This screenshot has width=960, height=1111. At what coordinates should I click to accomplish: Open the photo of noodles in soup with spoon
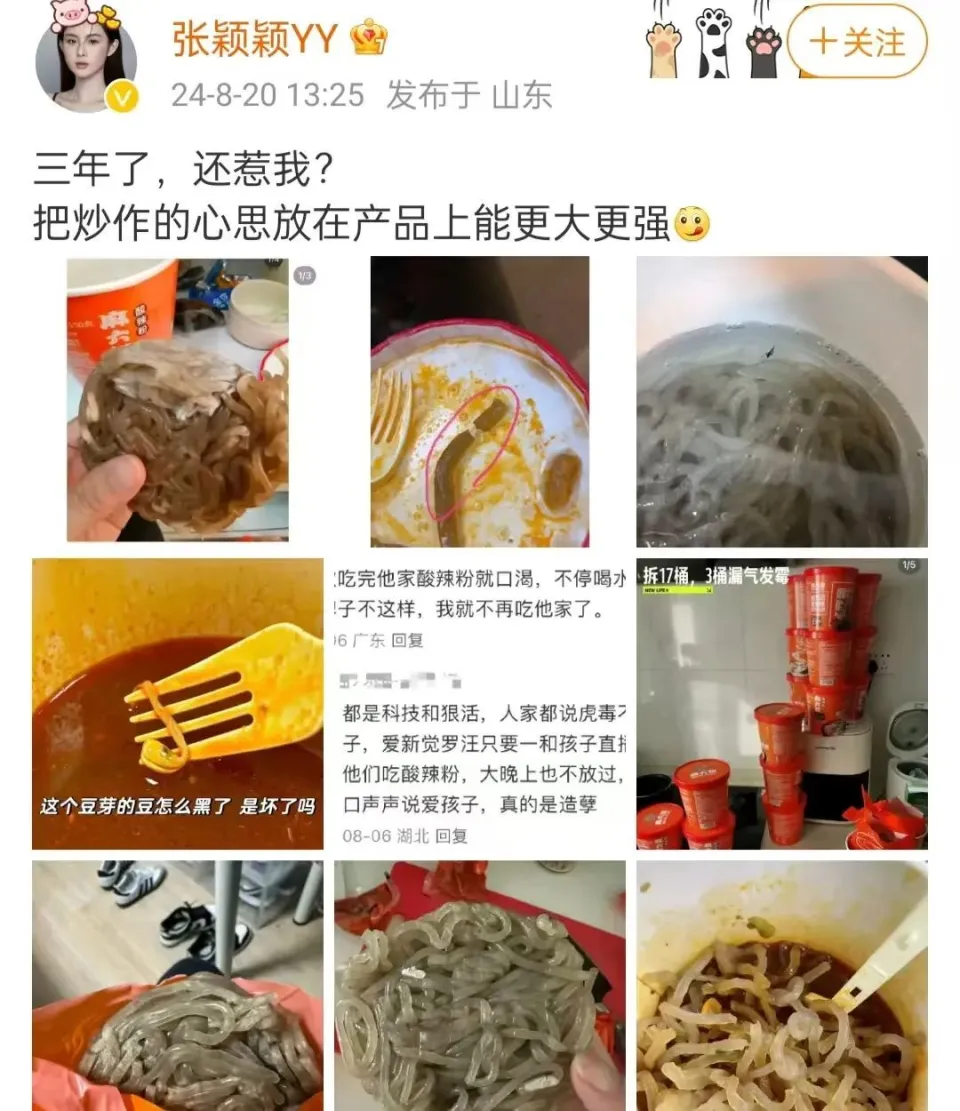pyautogui.click(x=782, y=985)
